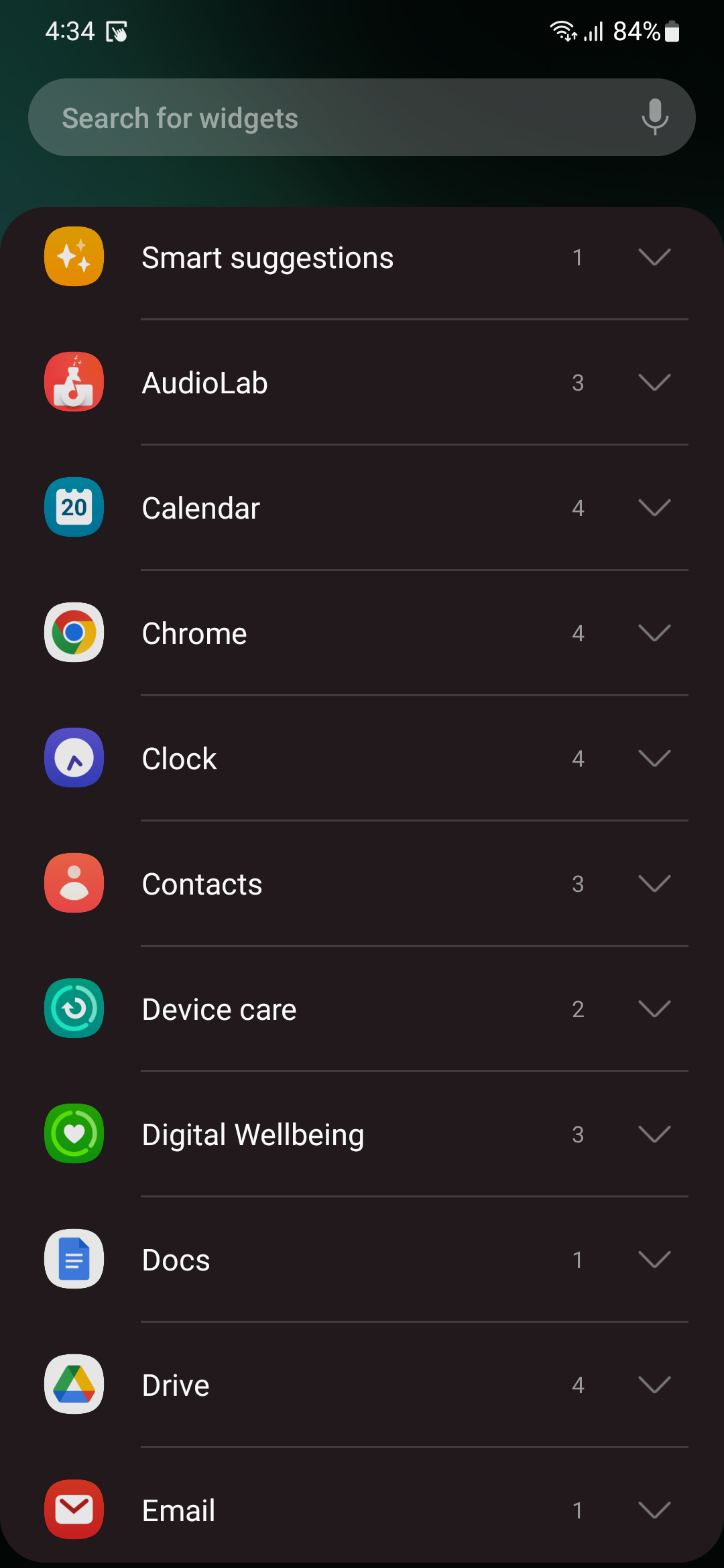Expand the AudioLab widget list
Viewport: 724px width, 1568px height.
pyautogui.click(x=654, y=383)
